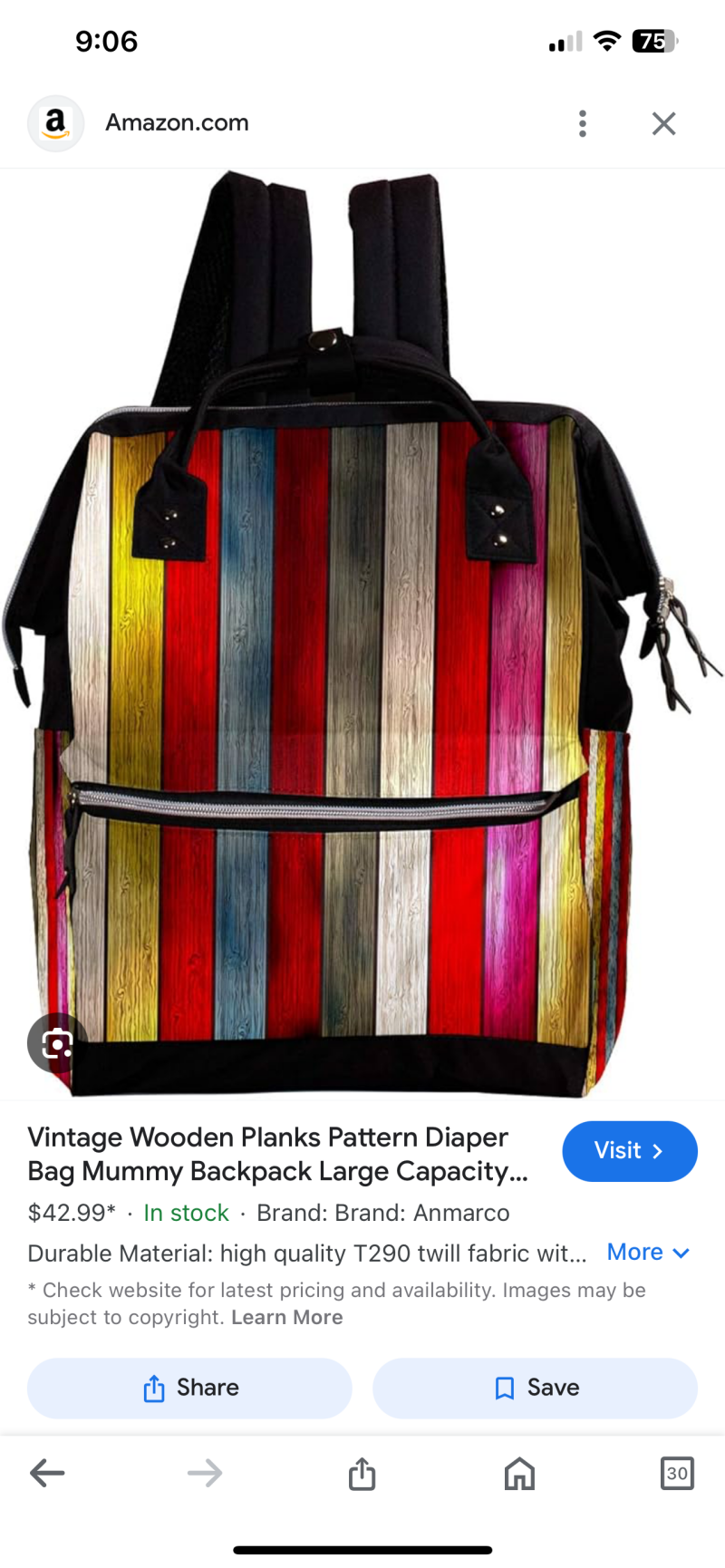
Task: Search this image with Lens
Action: click(x=57, y=1043)
